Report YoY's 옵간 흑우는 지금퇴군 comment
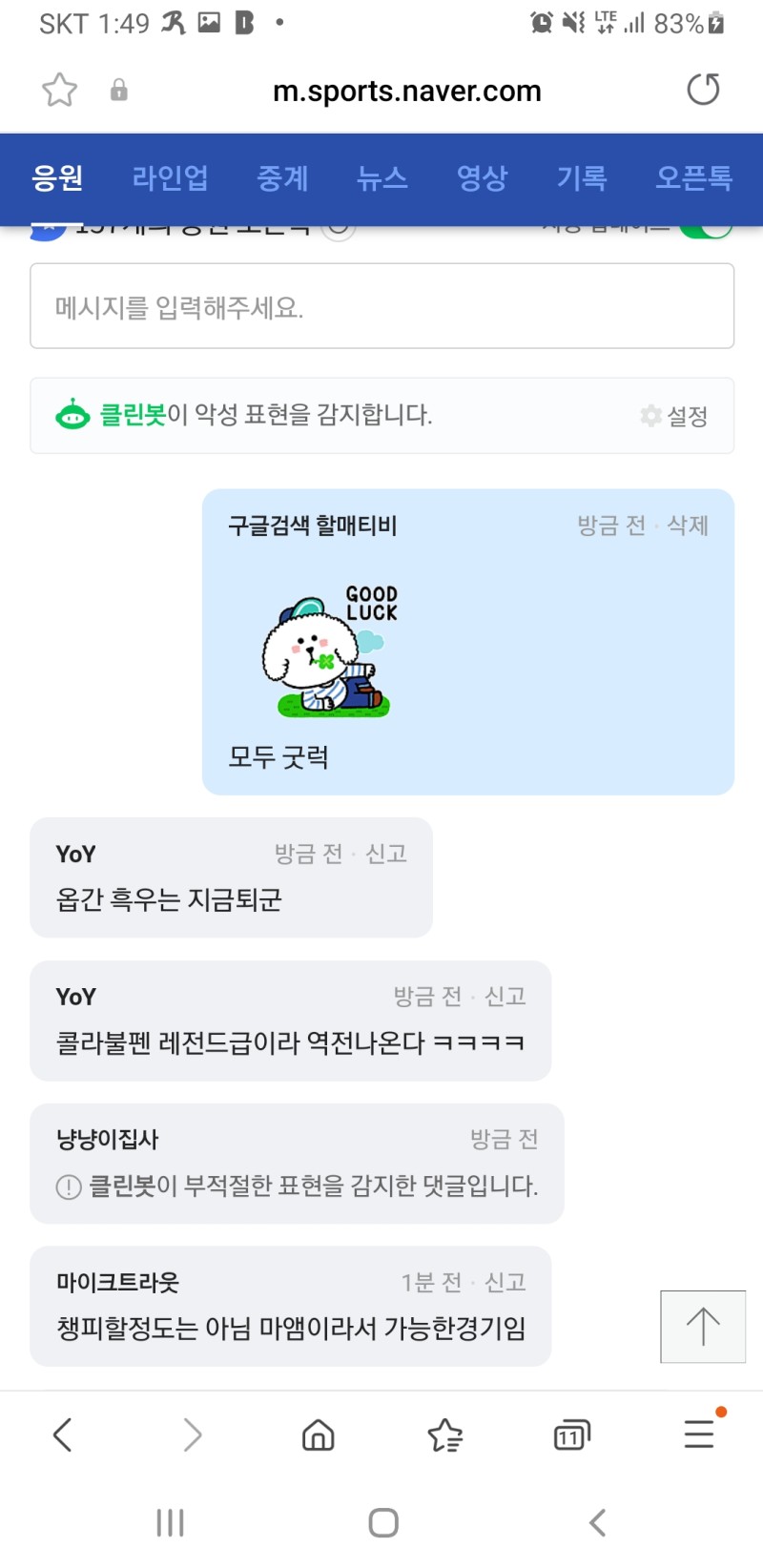The width and height of the screenshot is (763, 1568). click(386, 854)
